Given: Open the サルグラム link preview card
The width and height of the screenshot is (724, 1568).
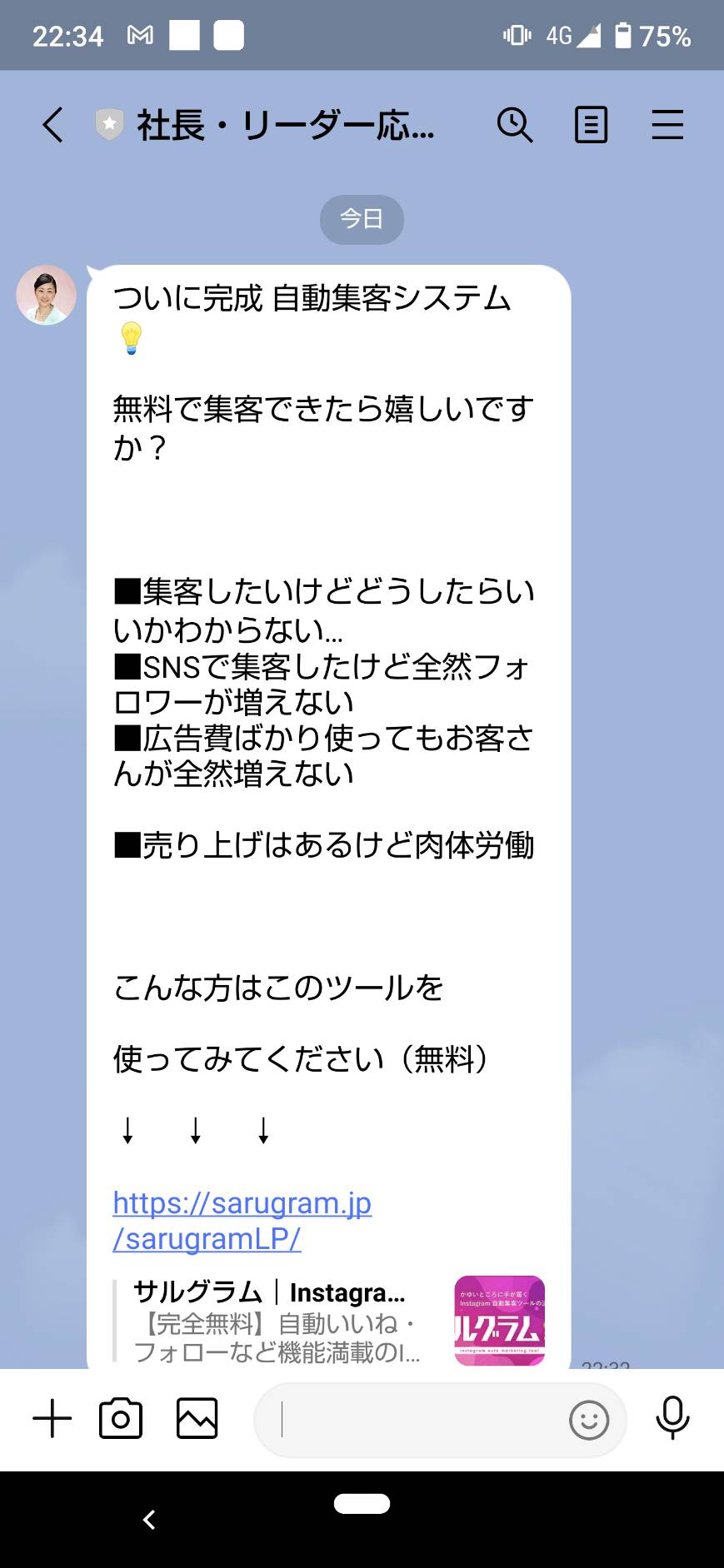Looking at the screenshot, I should [x=329, y=1321].
